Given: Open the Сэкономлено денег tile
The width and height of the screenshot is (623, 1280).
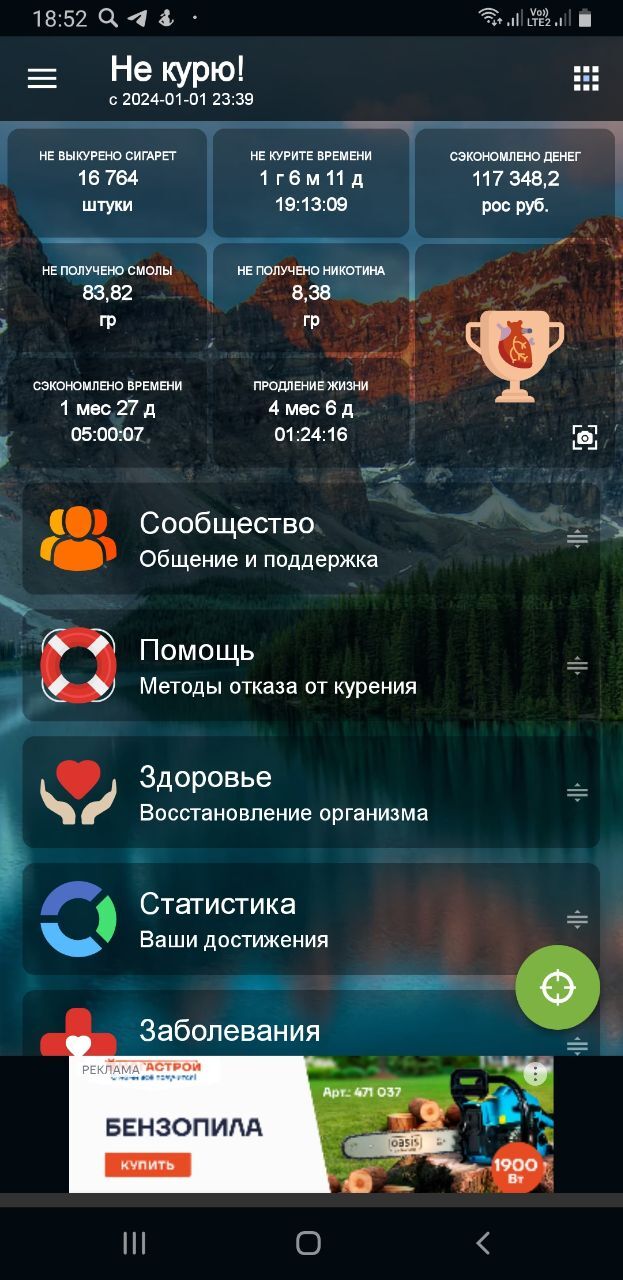Looking at the screenshot, I should coord(515,182).
